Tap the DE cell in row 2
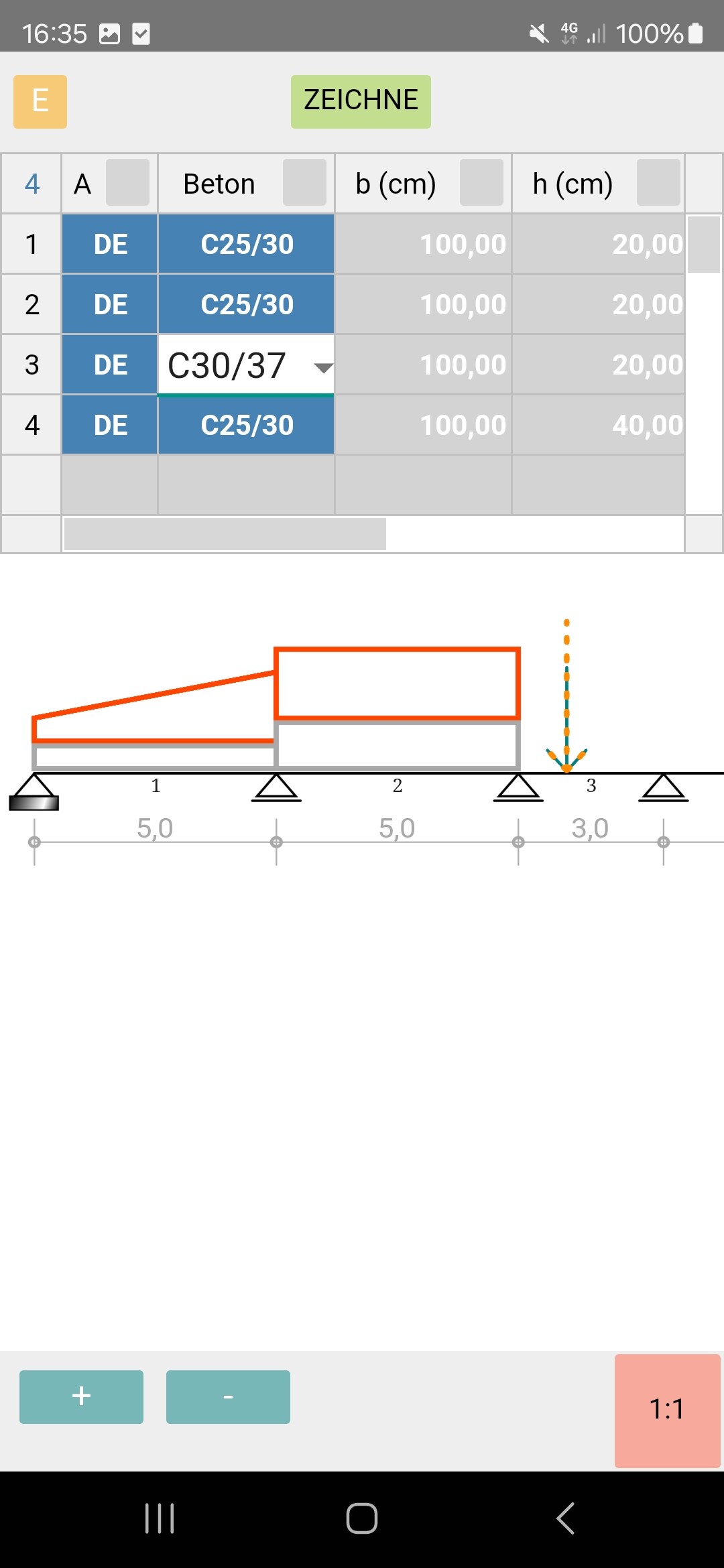This screenshot has height=1568, width=724. pyautogui.click(x=110, y=304)
